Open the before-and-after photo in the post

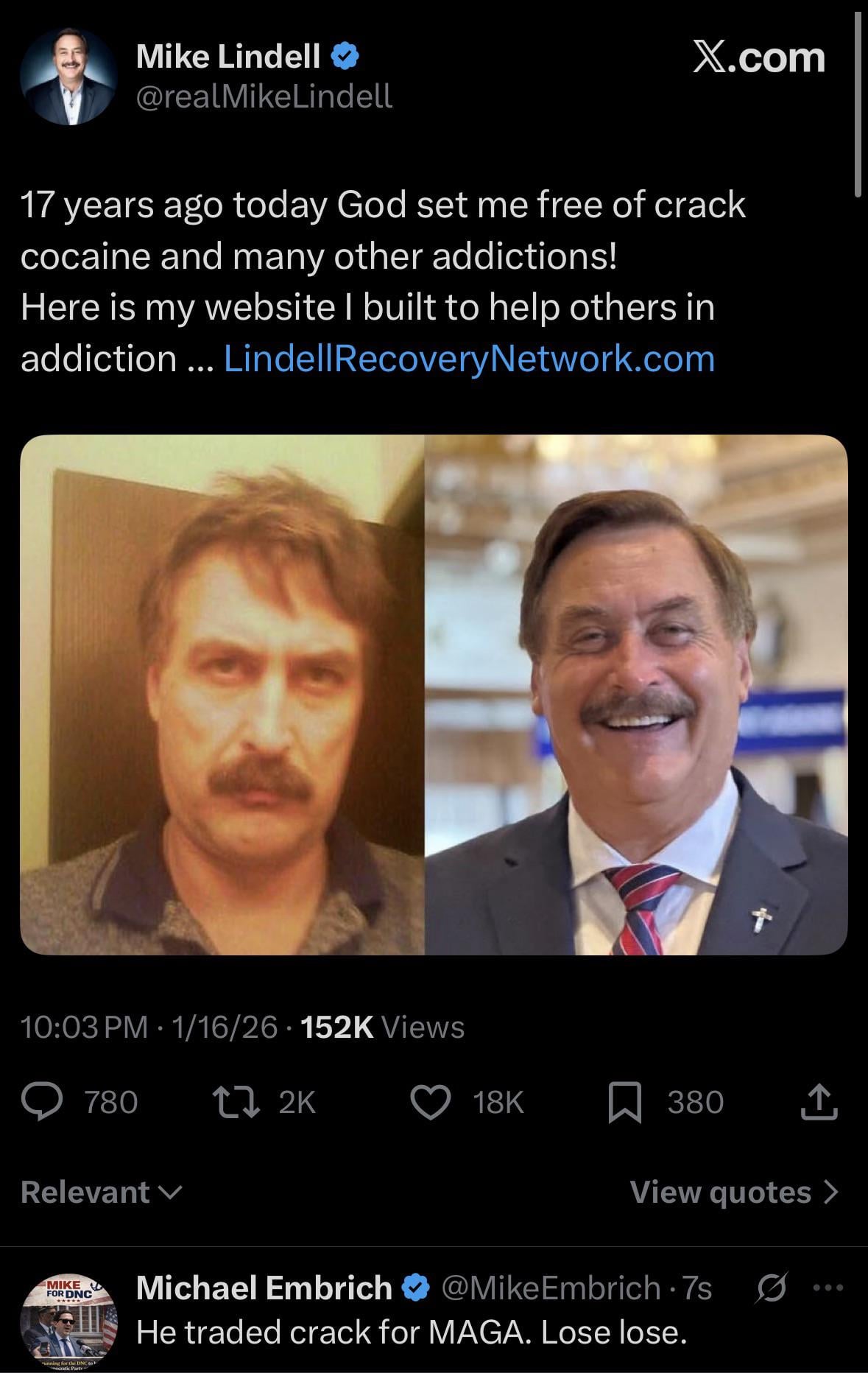click(x=434, y=695)
